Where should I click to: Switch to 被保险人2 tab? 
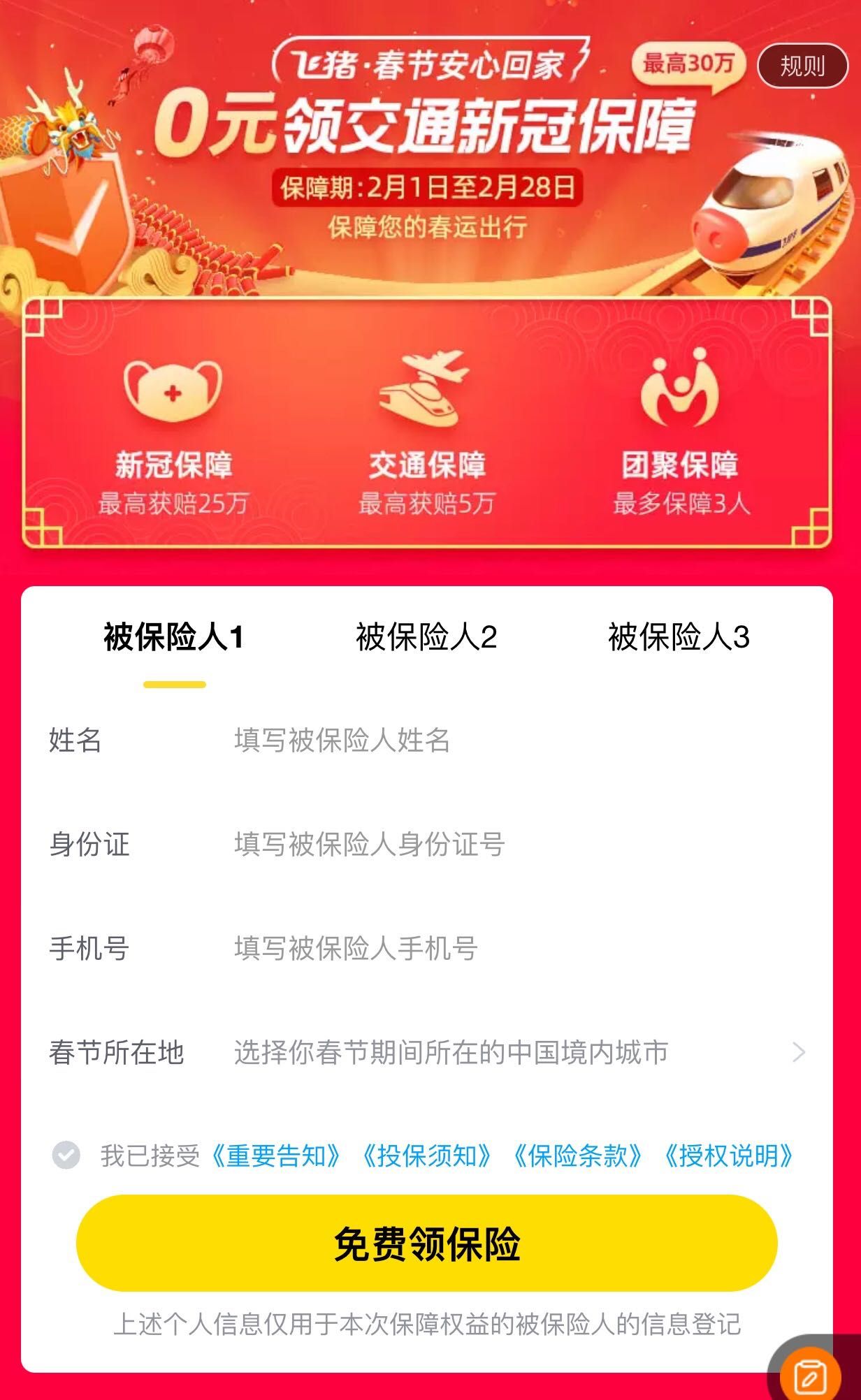pos(426,637)
